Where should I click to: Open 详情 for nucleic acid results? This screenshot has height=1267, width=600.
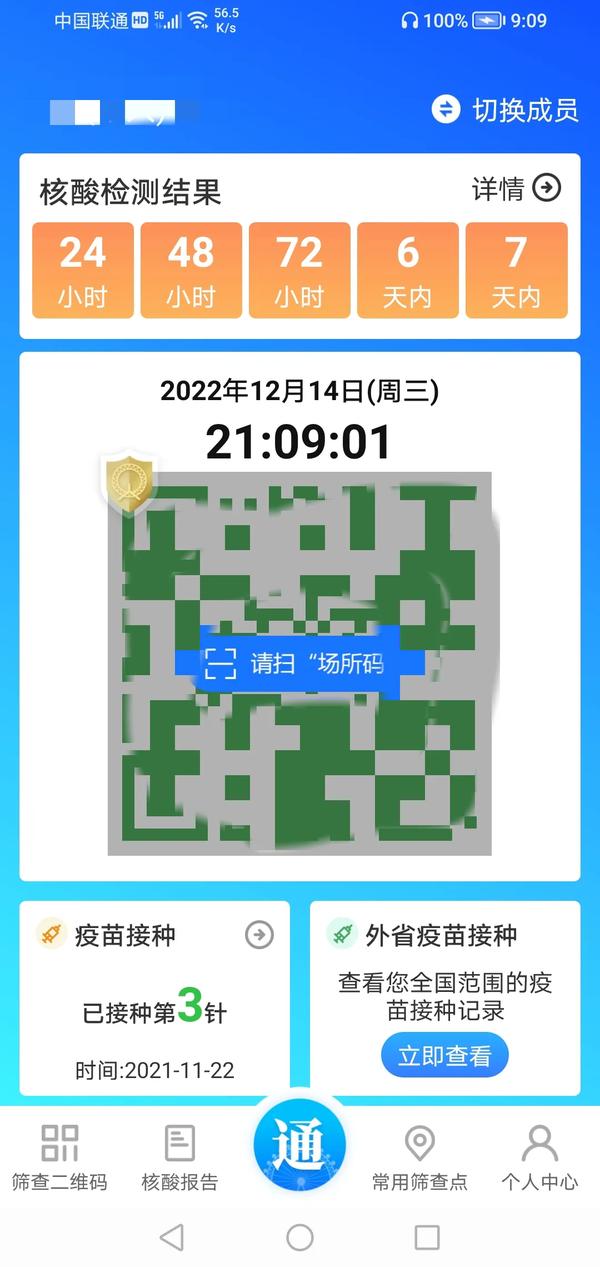tap(516, 188)
